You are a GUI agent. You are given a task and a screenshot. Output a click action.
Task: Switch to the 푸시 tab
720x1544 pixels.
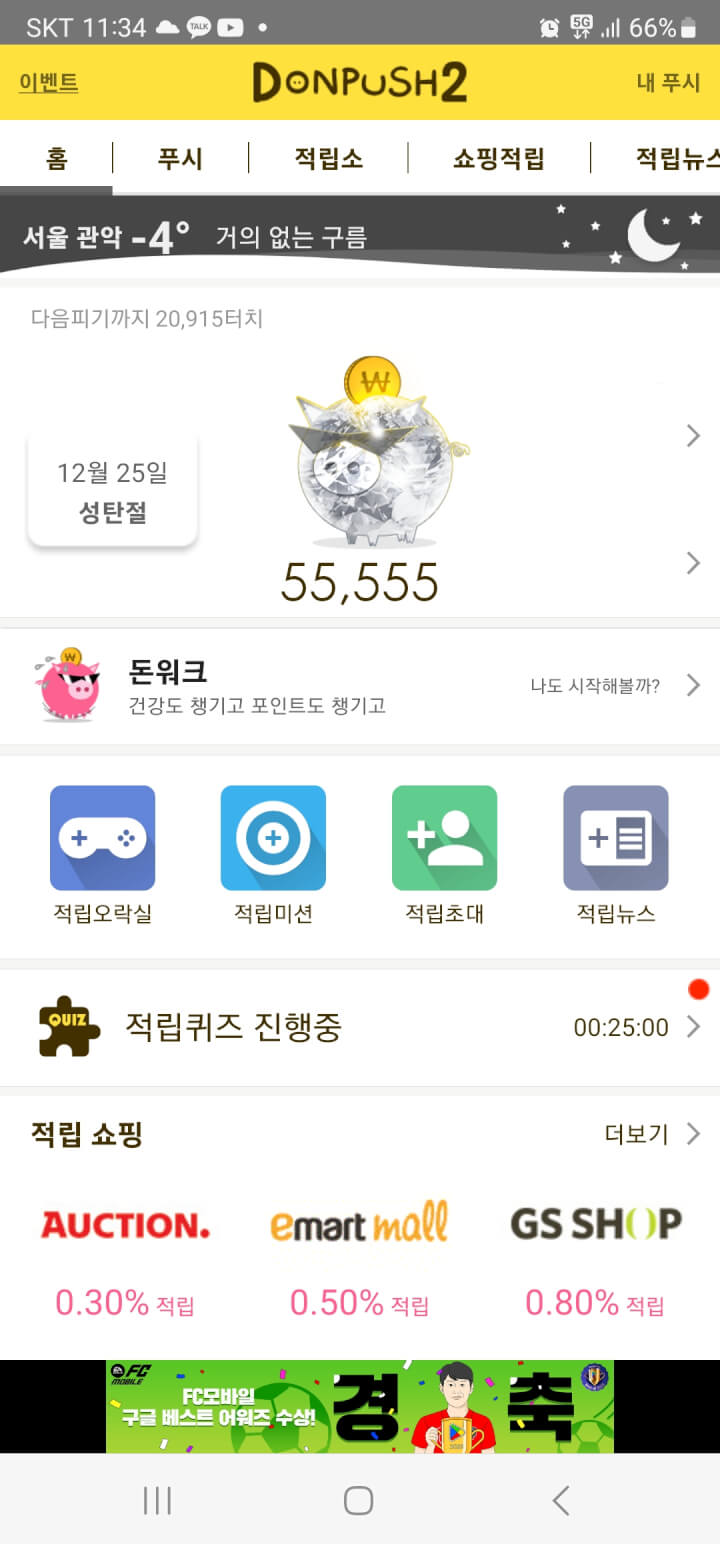[180, 158]
